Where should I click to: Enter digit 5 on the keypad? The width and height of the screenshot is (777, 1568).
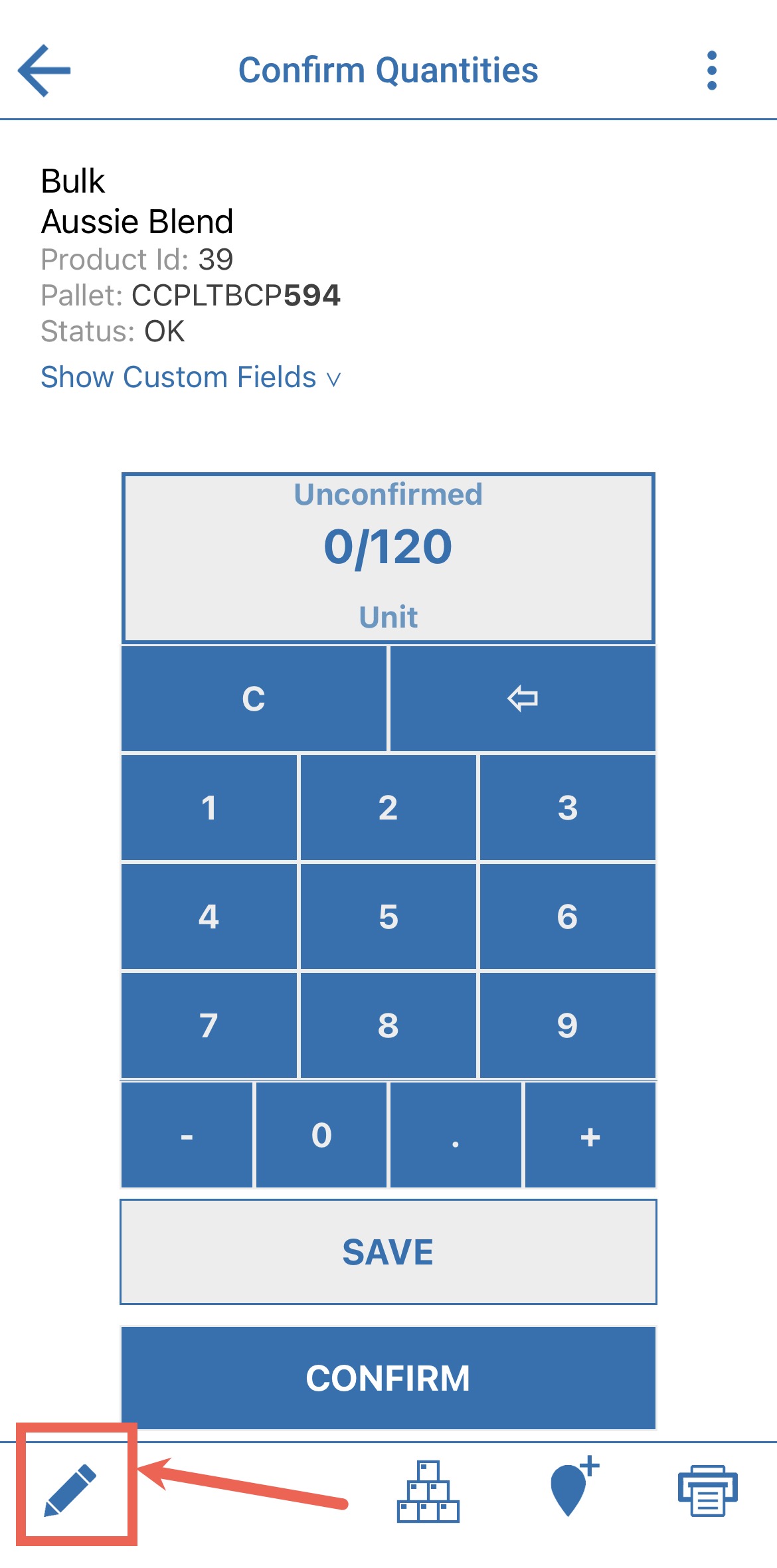tap(388, 916)
